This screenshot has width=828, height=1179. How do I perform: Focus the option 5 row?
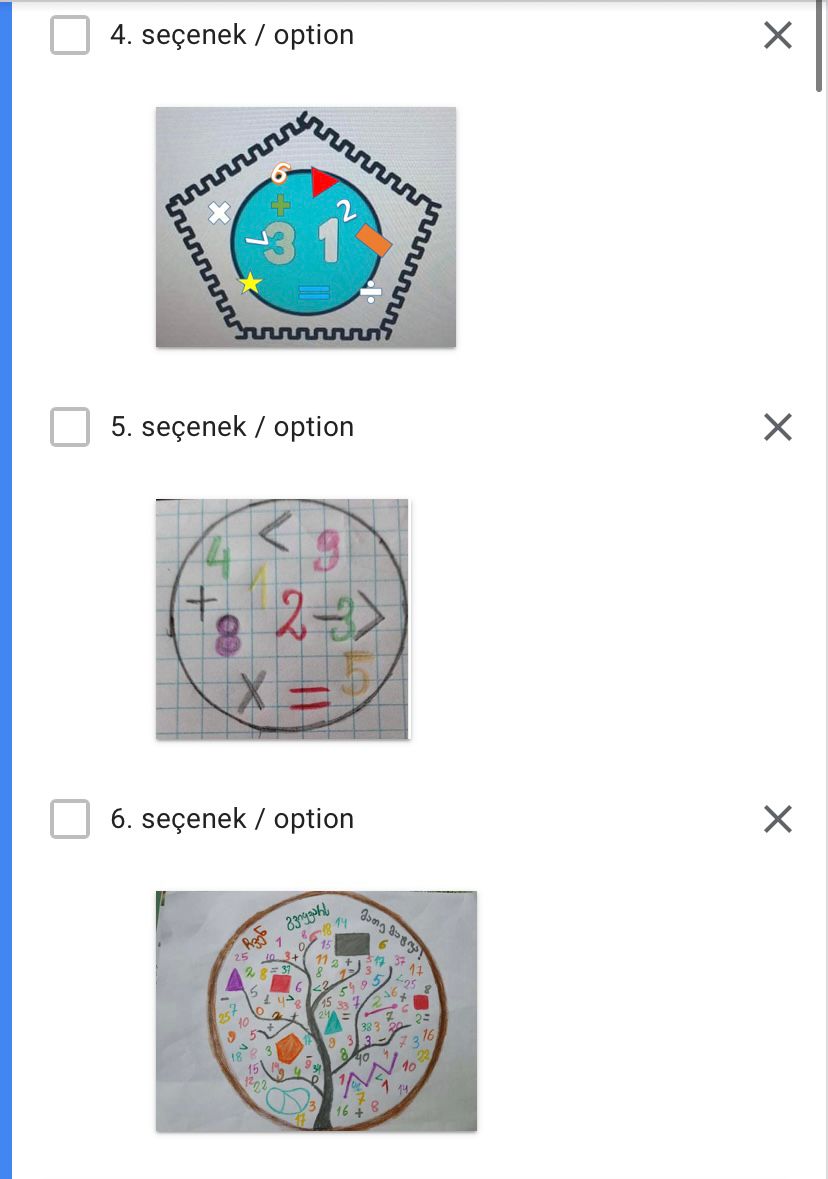tap(550, 426)
